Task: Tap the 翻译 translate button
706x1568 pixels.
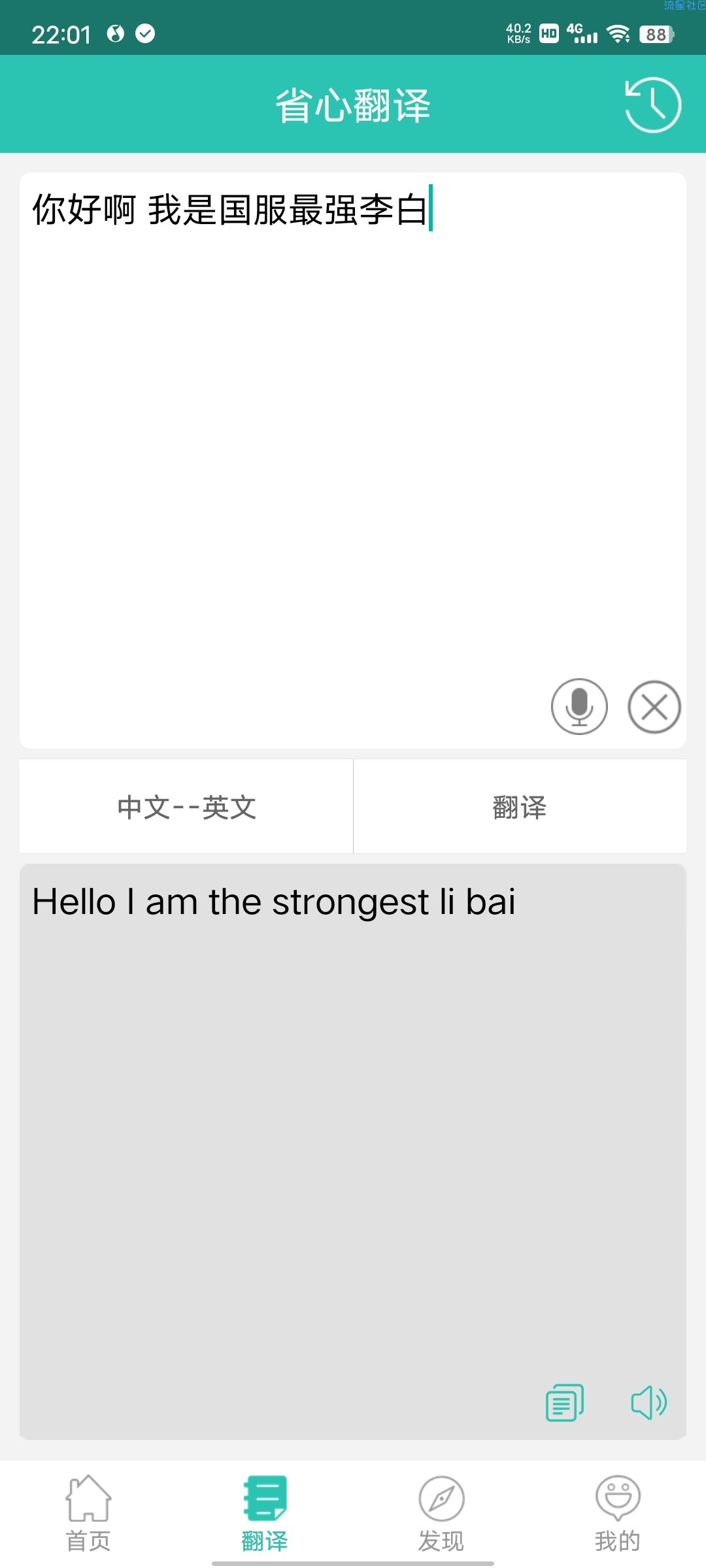Action: coord(520,807)
